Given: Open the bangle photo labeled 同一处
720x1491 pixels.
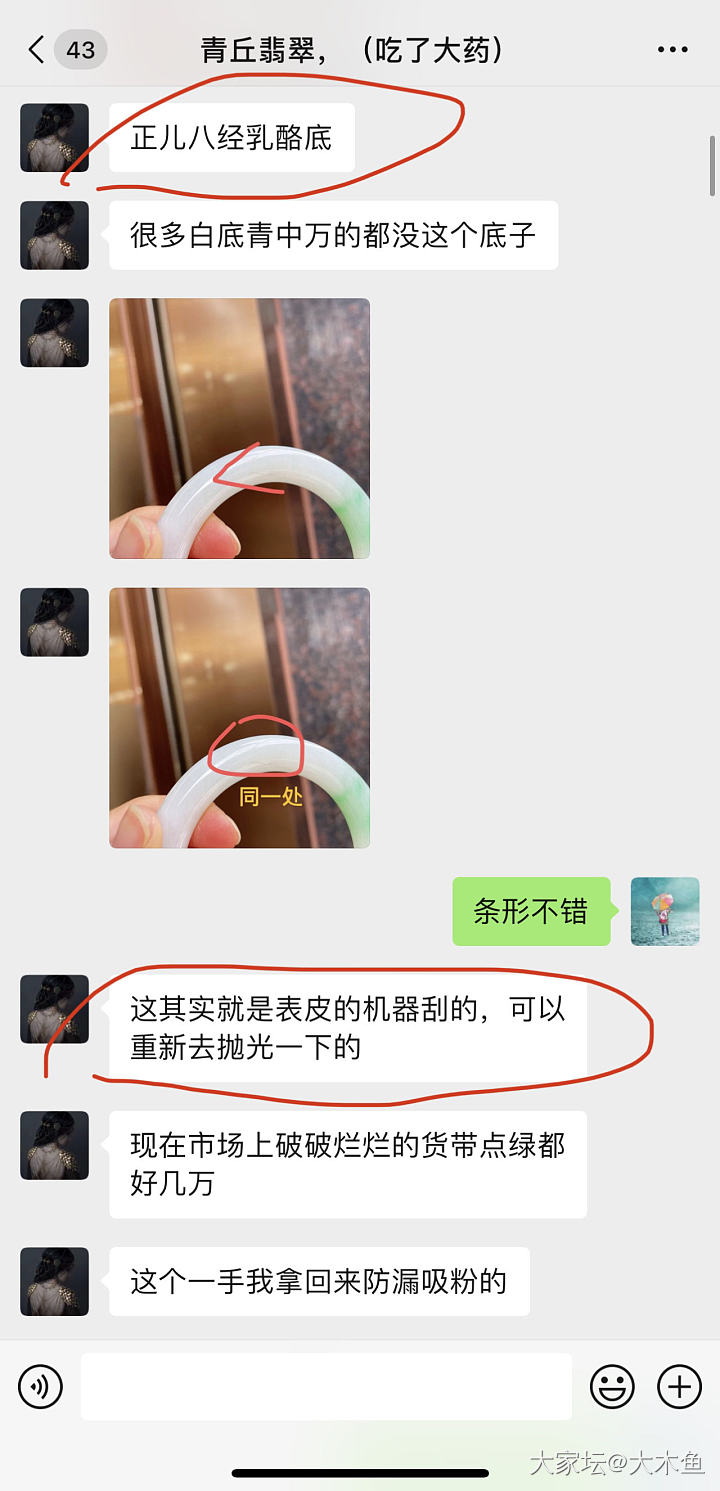Looking at the screenshot, I should tap(239, 717).
